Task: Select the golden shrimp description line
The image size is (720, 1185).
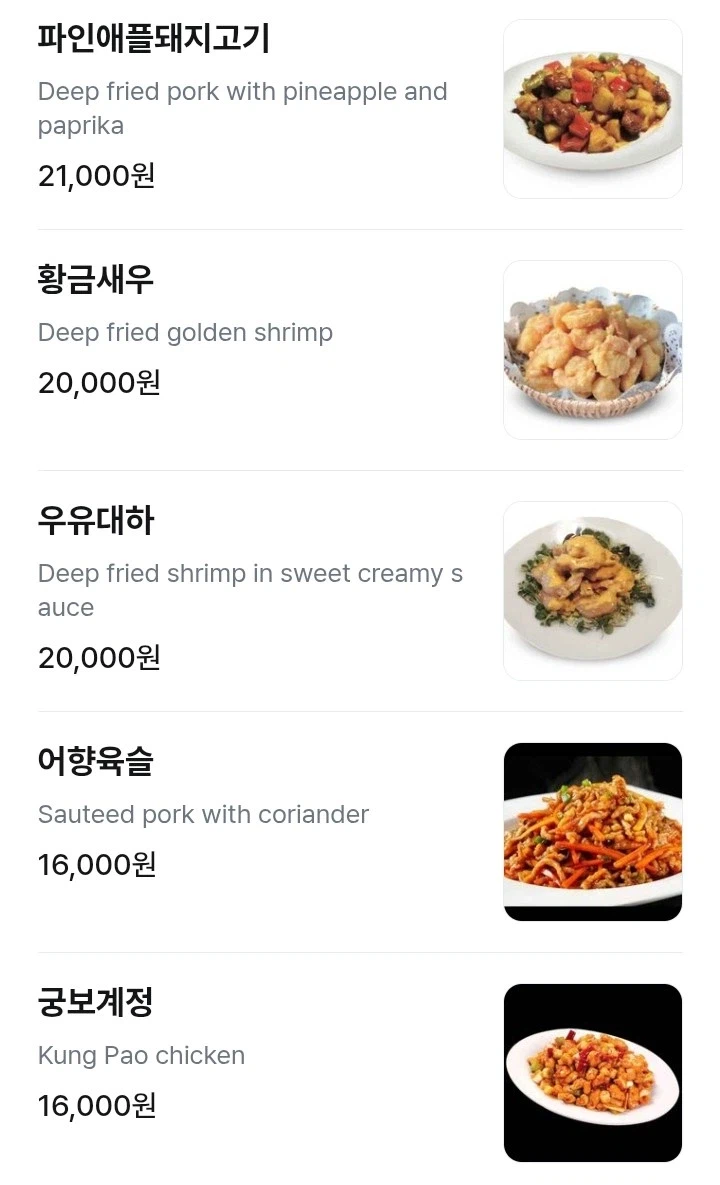Action: pyautogui.click(x=184, y=332)
